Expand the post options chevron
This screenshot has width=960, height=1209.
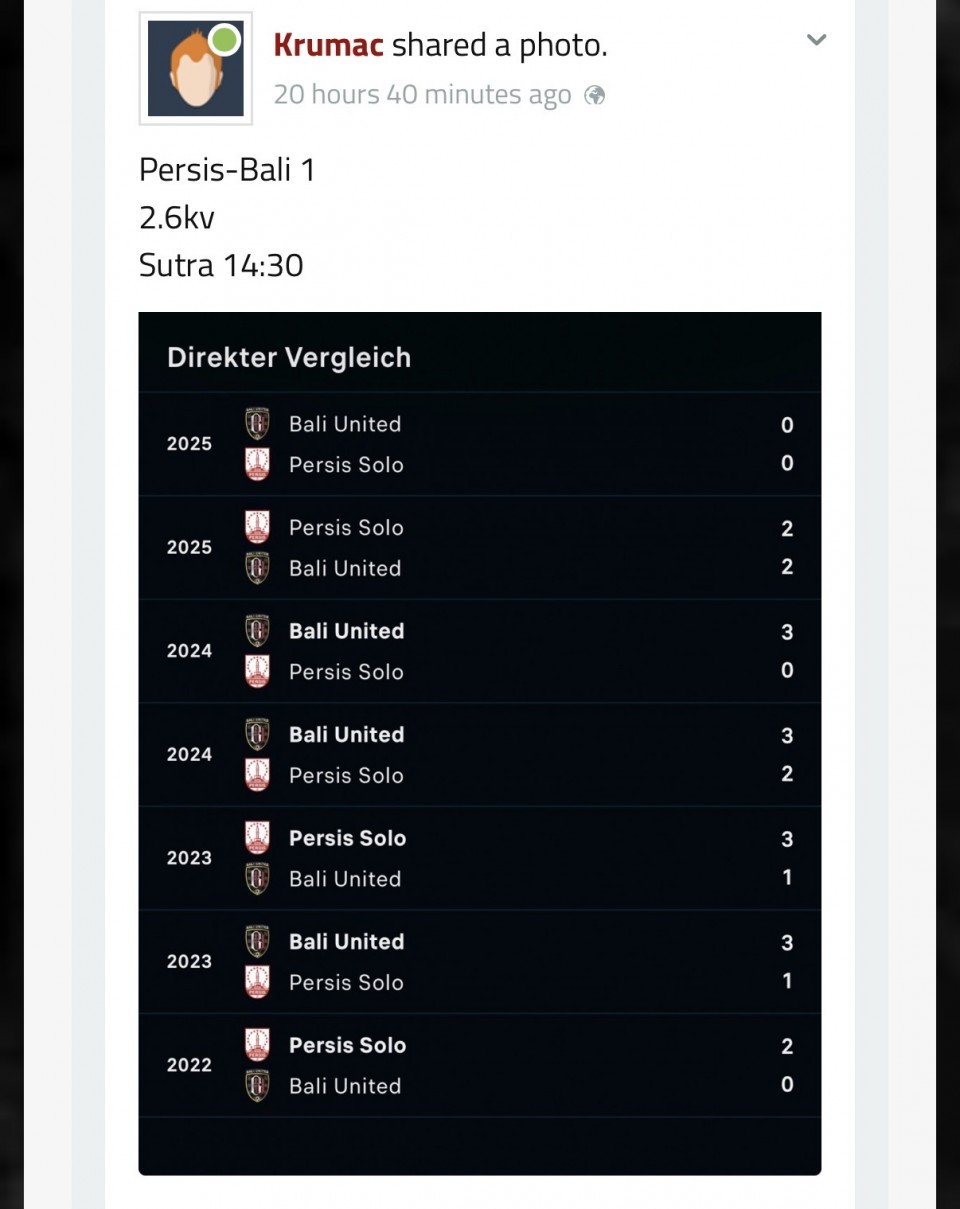(x=816, y=40)
